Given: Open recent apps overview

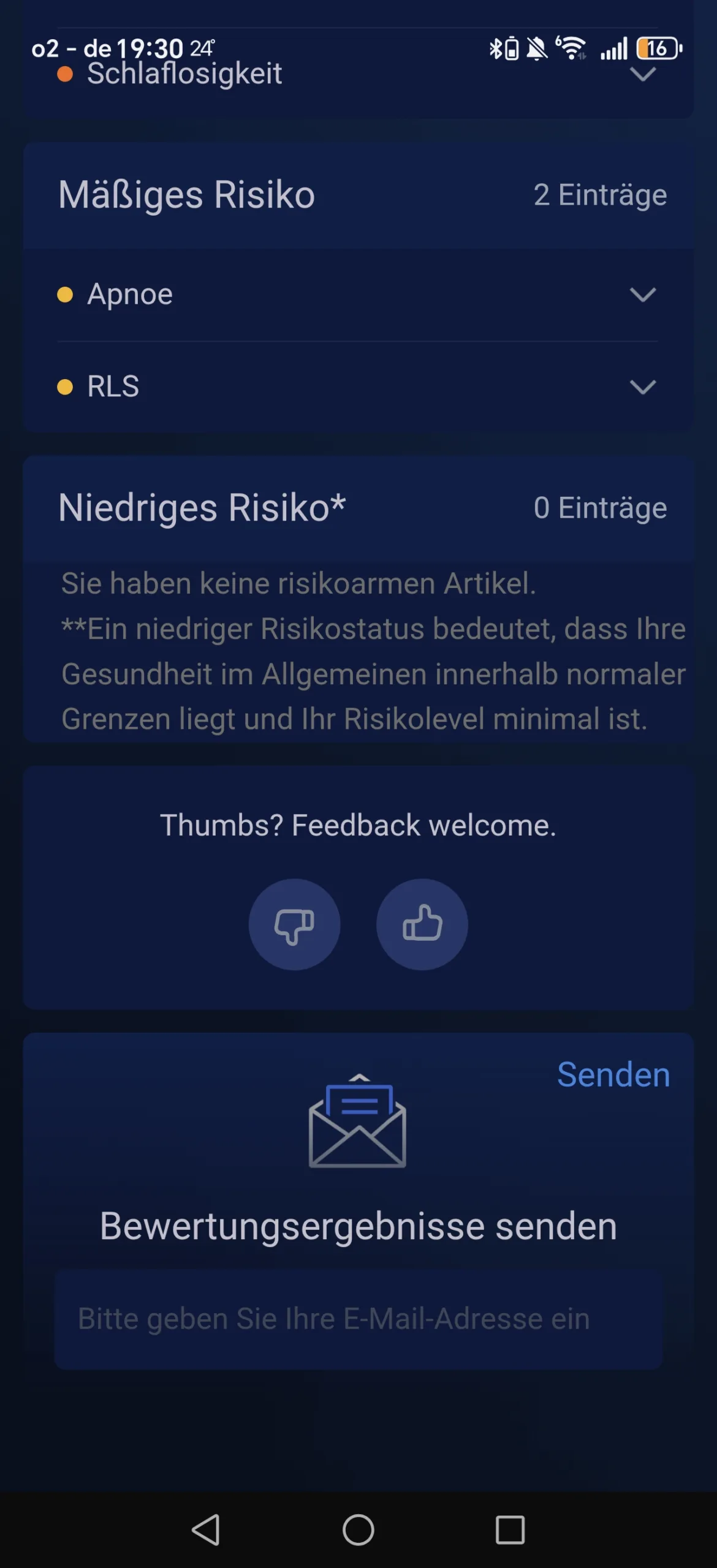Looking at the screenshot, I should (x=510, y=1530).
